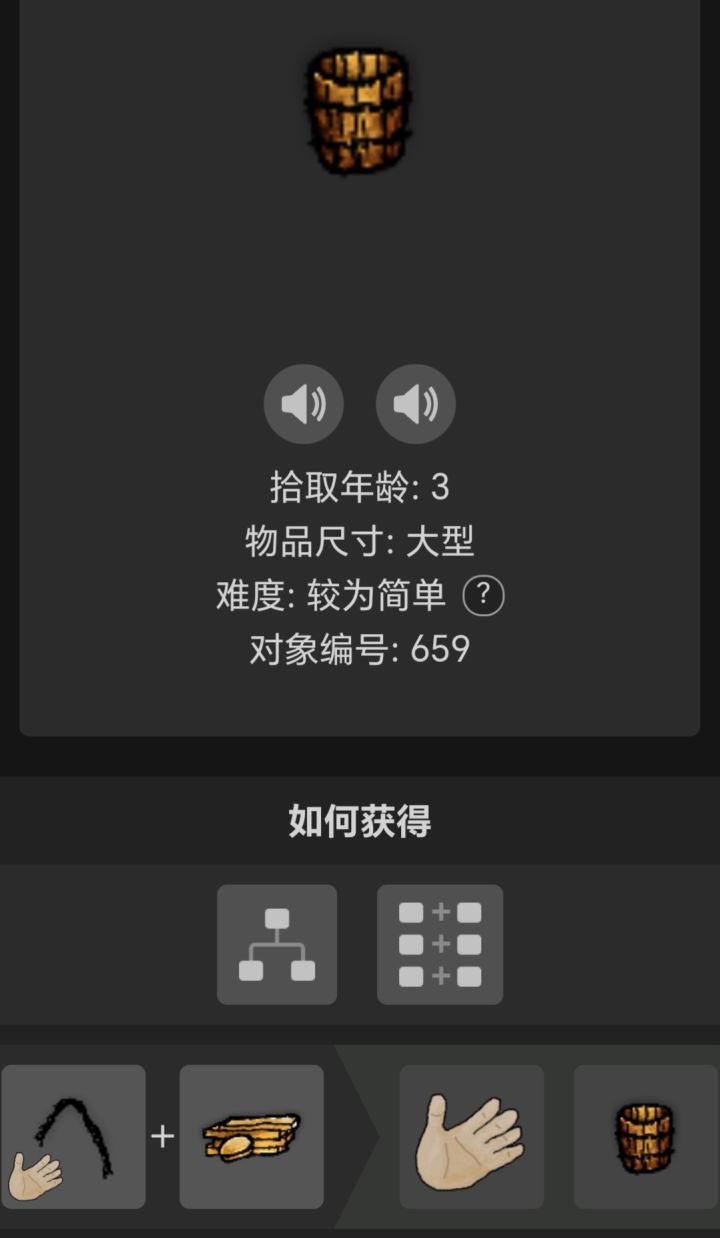Click the plus sign between recipe ingredients
The height and width of the screenshot is (1238, 720).
coord(163,1136)
